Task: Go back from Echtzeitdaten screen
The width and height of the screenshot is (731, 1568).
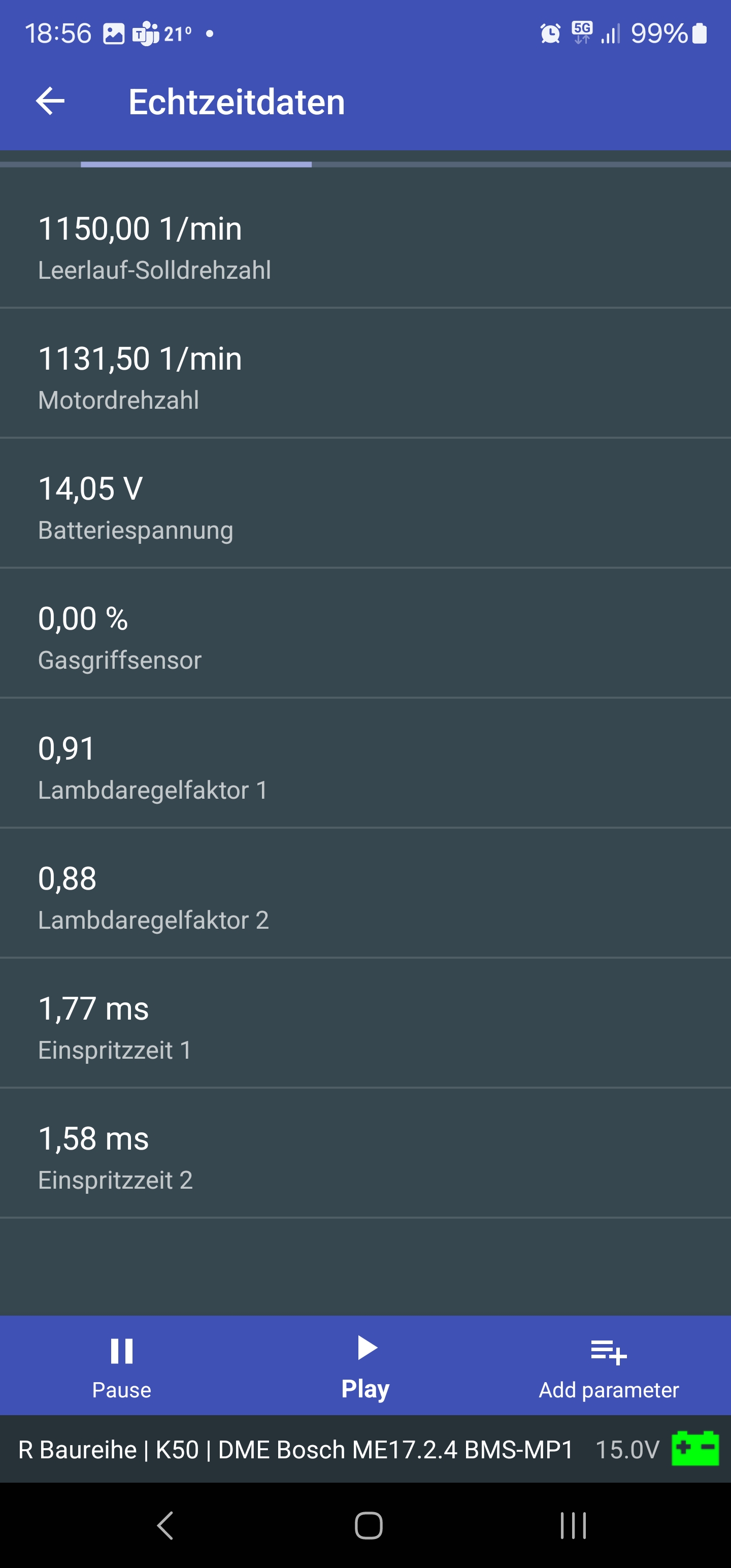Action: point(51,101)
